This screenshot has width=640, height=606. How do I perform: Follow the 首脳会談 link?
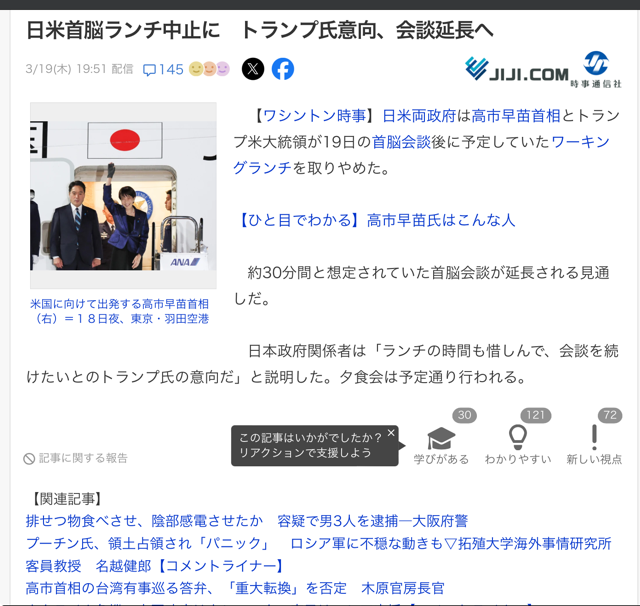399,142
